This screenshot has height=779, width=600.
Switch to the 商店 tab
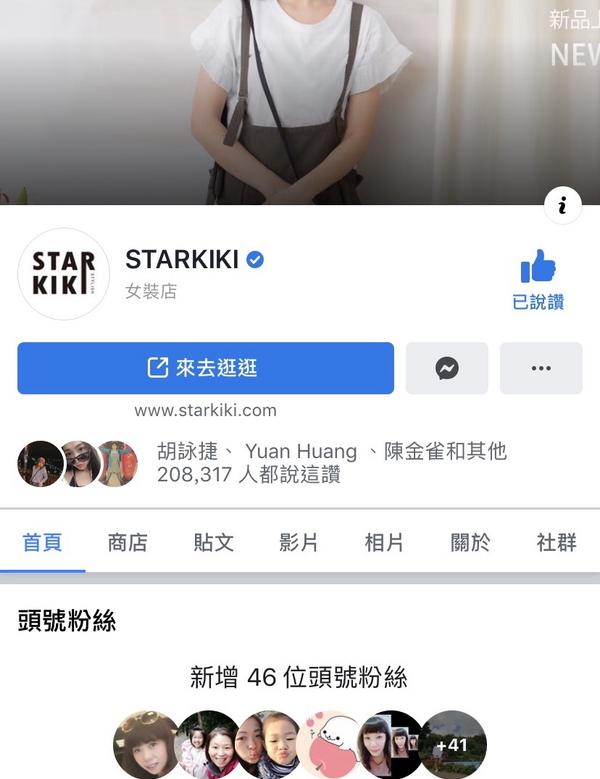click(127, 542)
